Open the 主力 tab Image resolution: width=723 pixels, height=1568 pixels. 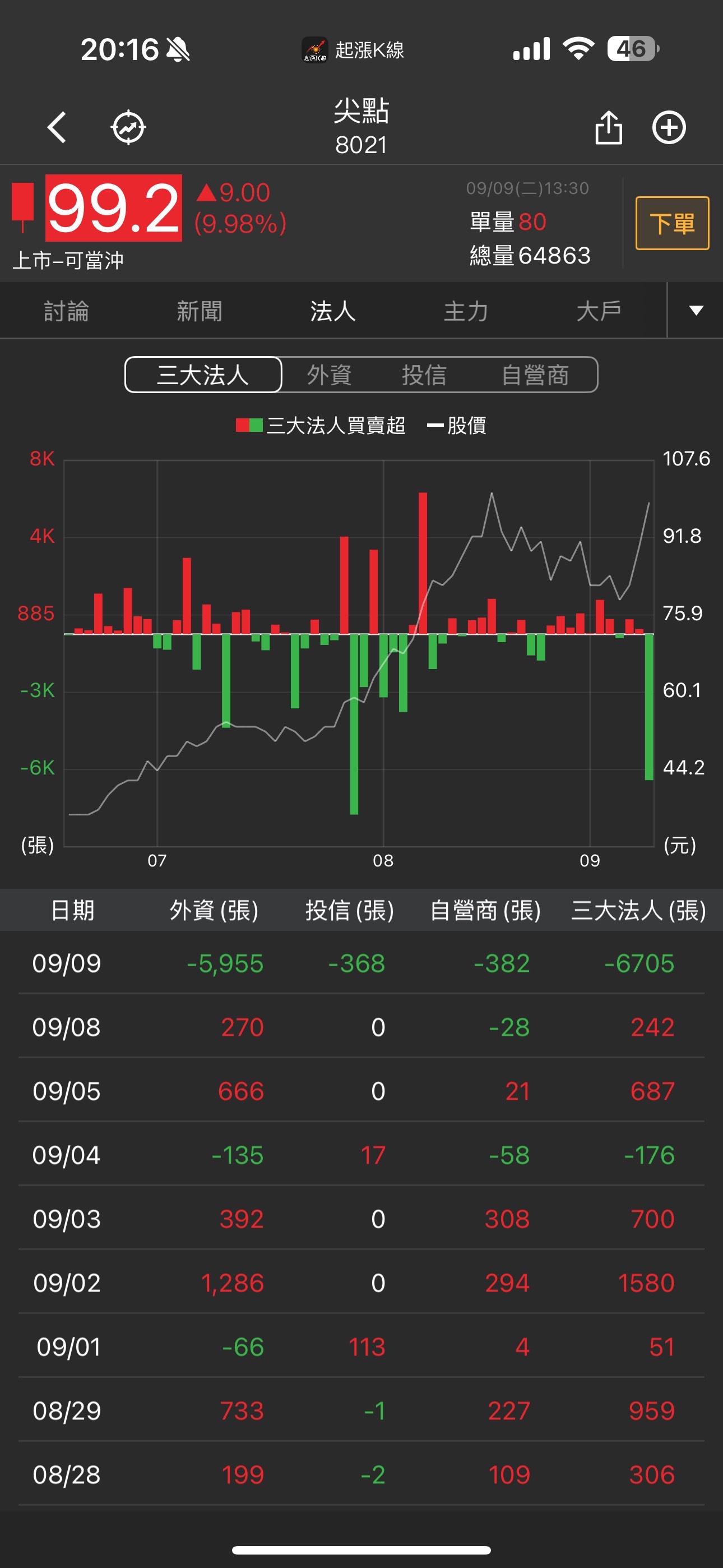click(x=465, y=311)
